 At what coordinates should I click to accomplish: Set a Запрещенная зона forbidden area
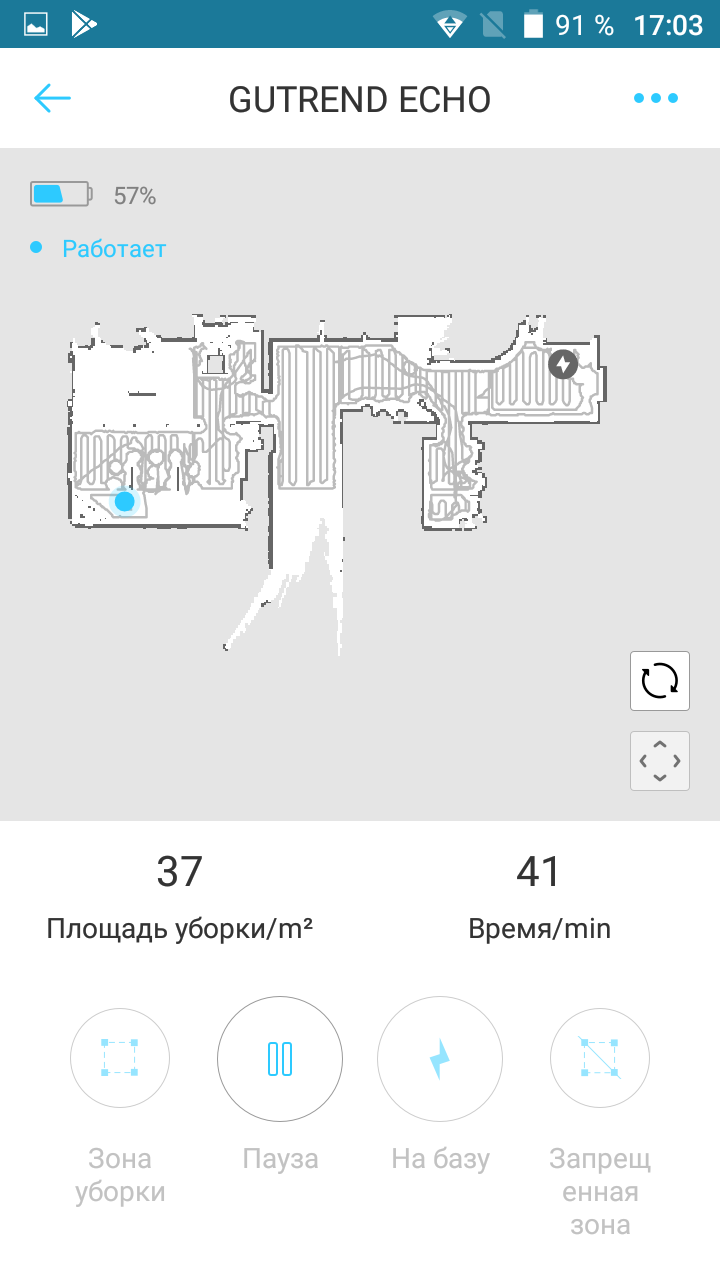(600, 1058)
